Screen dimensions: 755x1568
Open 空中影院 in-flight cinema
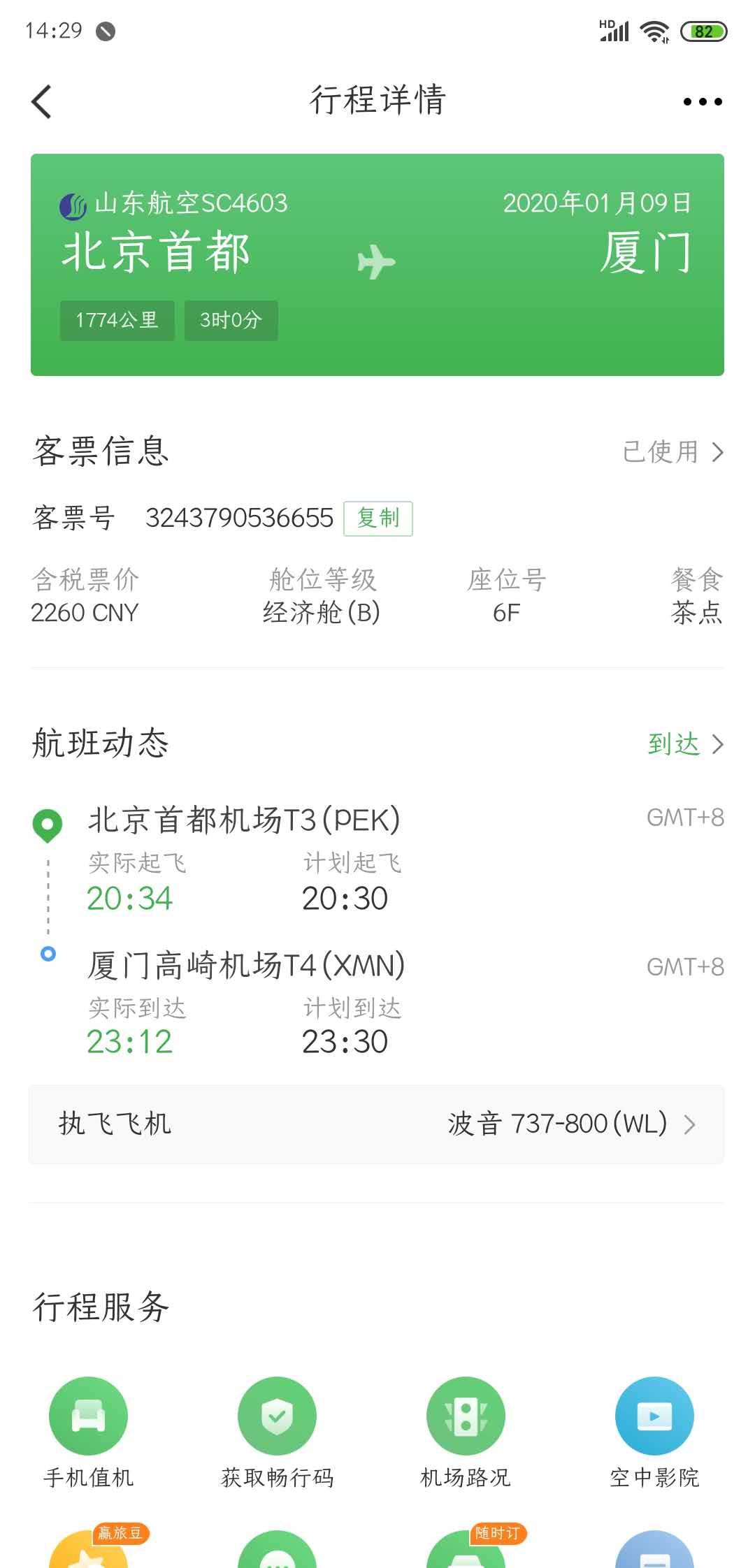[x=654, y=1430]
